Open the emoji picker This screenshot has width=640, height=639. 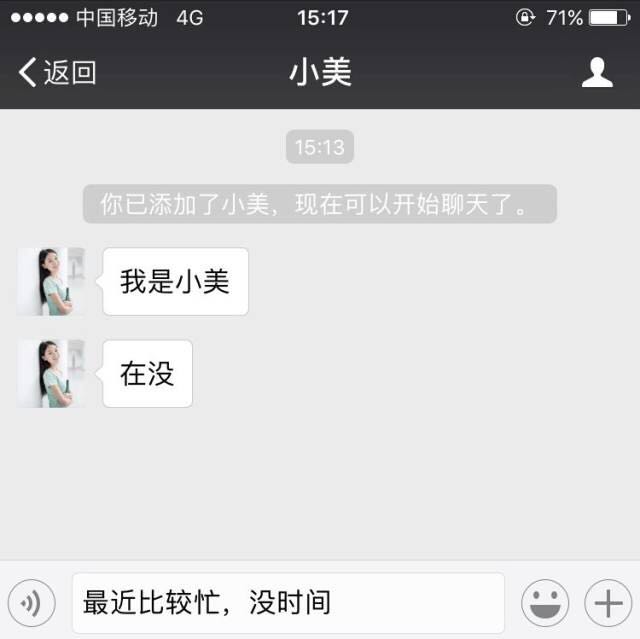click(x=545, y=603)
